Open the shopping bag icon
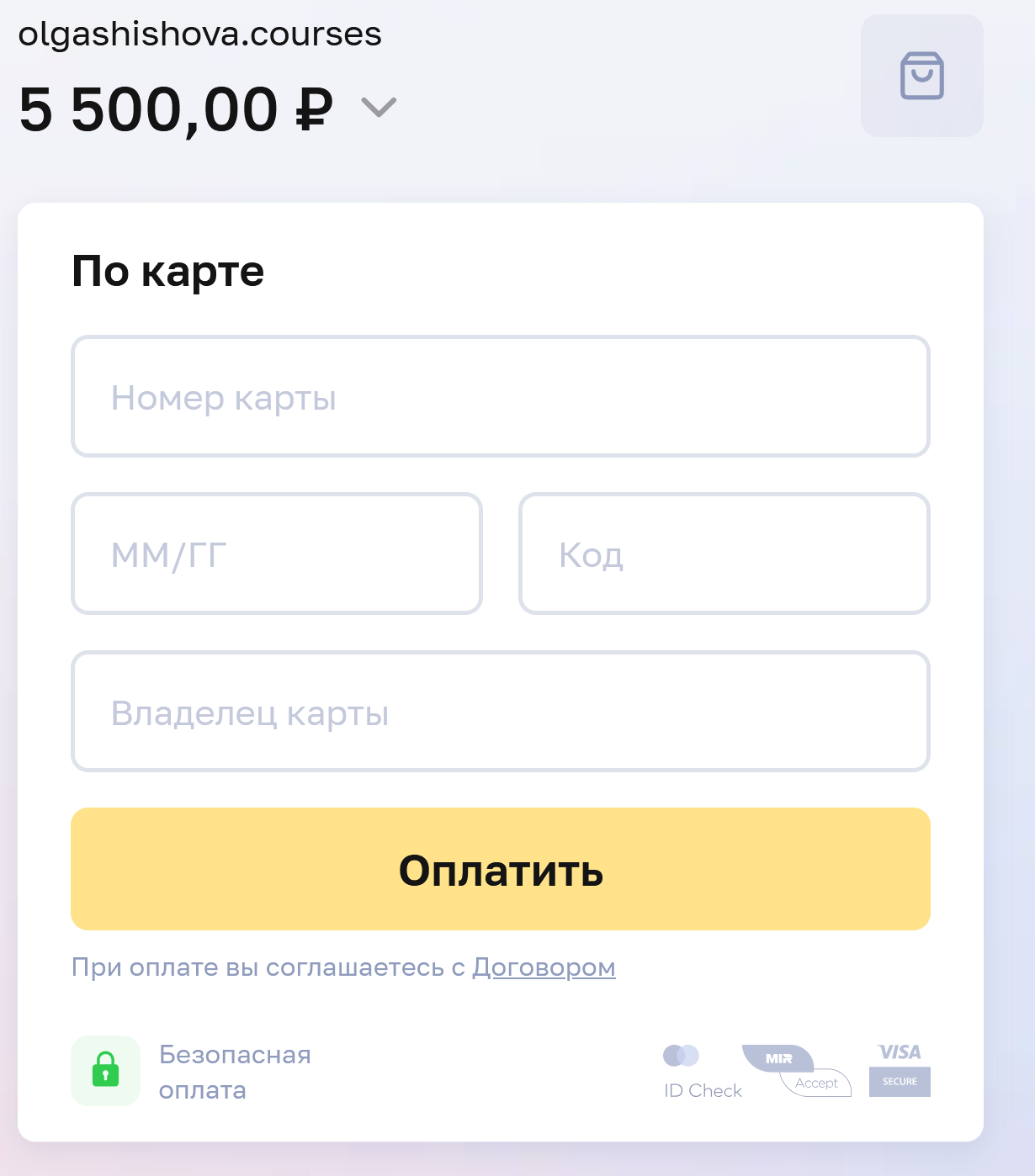The width and height of the screenshot is (1035, 1176). pyautogui.click(x=921, y=76)
